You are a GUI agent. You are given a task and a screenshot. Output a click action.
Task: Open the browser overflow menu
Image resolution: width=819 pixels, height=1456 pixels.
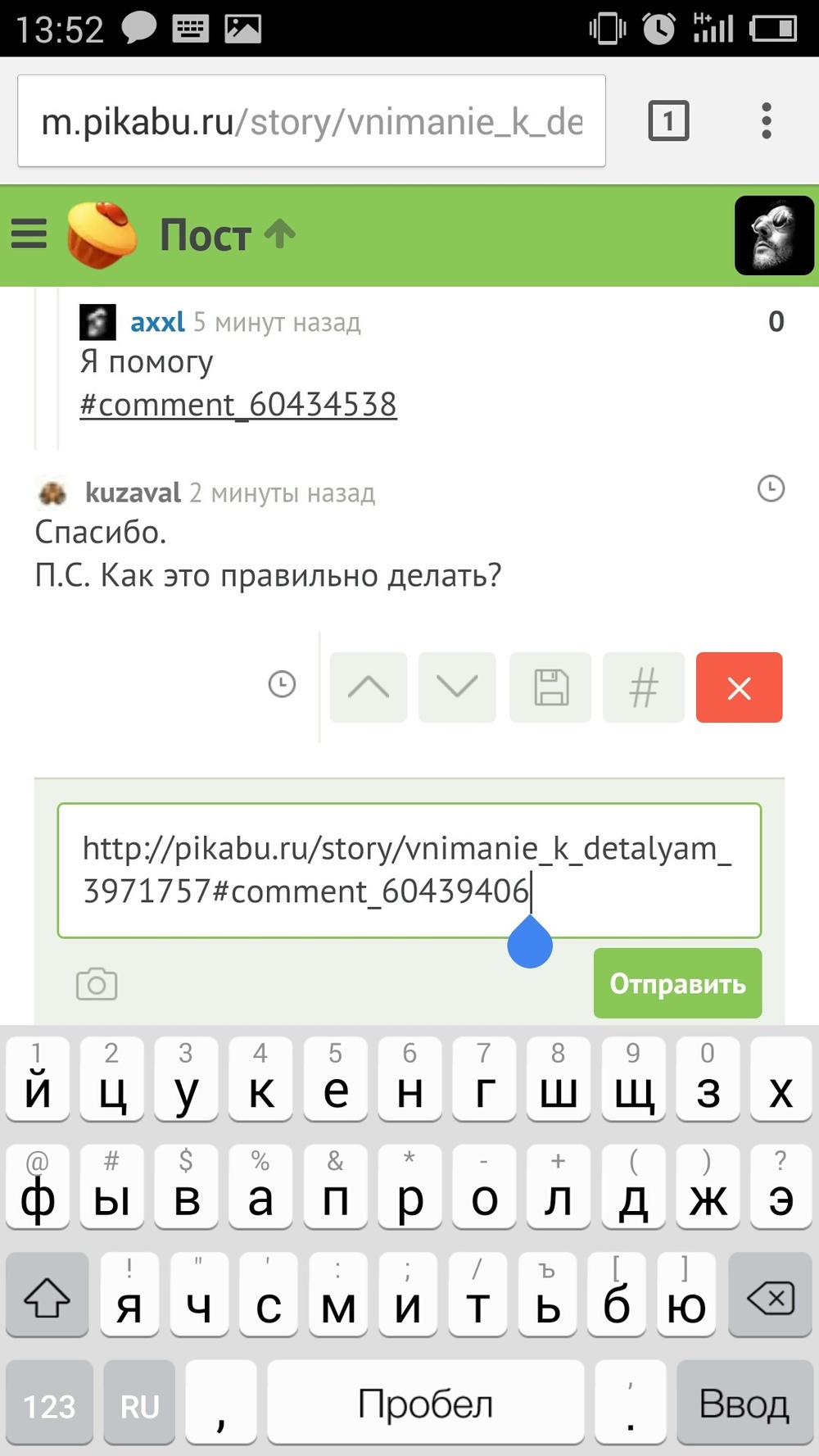(x=766, y=121)
